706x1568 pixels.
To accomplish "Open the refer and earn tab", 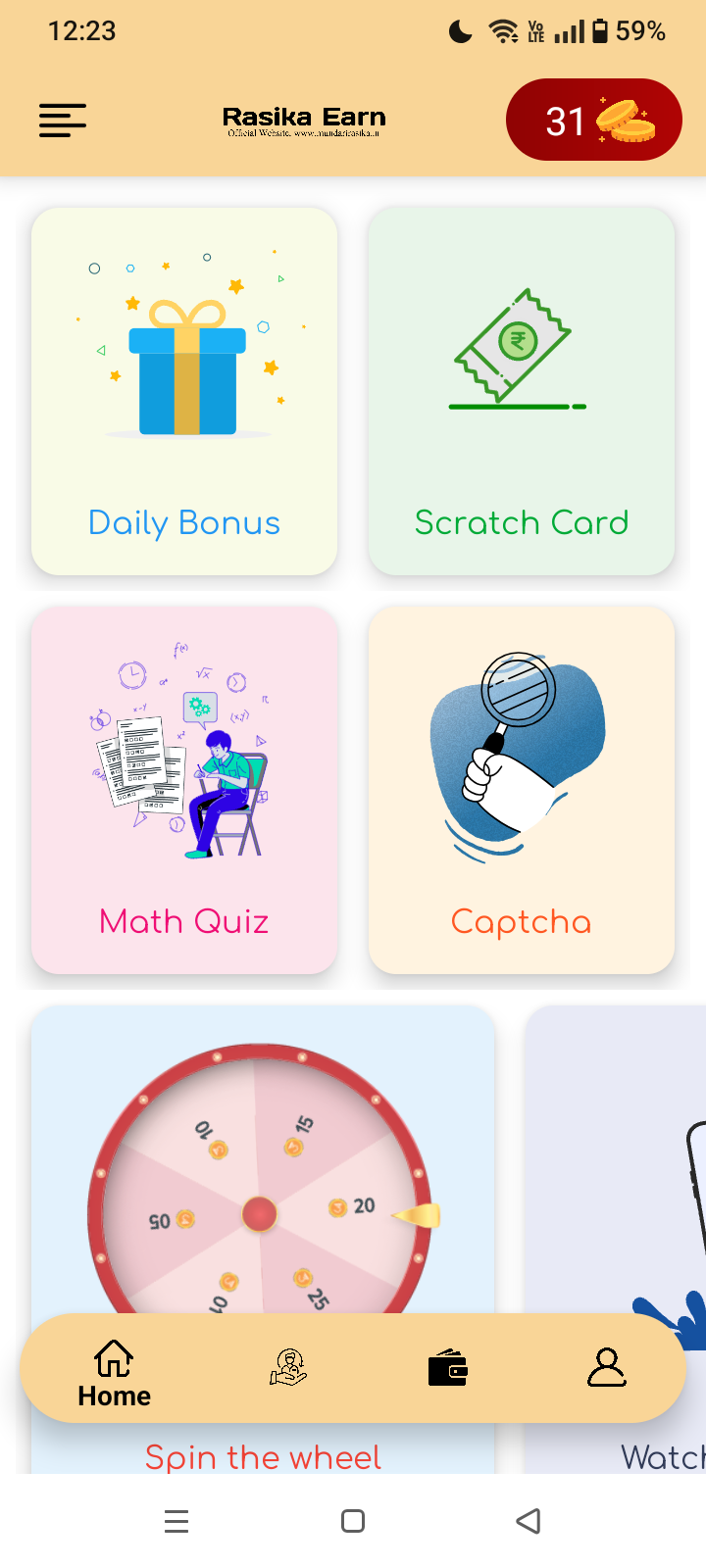I will coord(288,1367).
